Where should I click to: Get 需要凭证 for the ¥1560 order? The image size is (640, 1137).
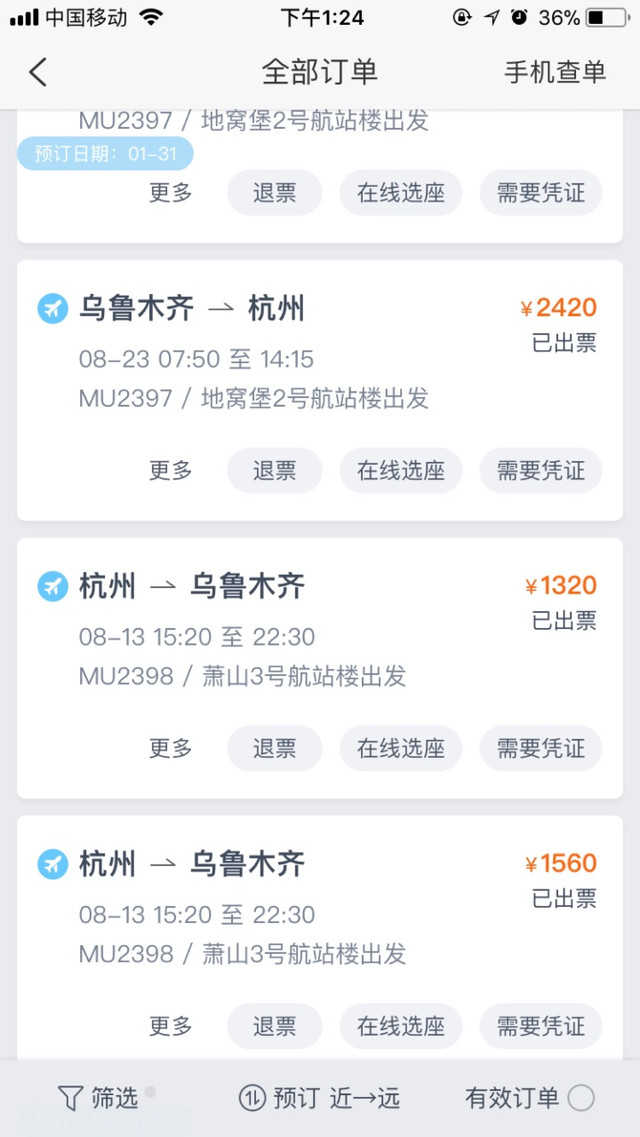[x=541, y=1026]
